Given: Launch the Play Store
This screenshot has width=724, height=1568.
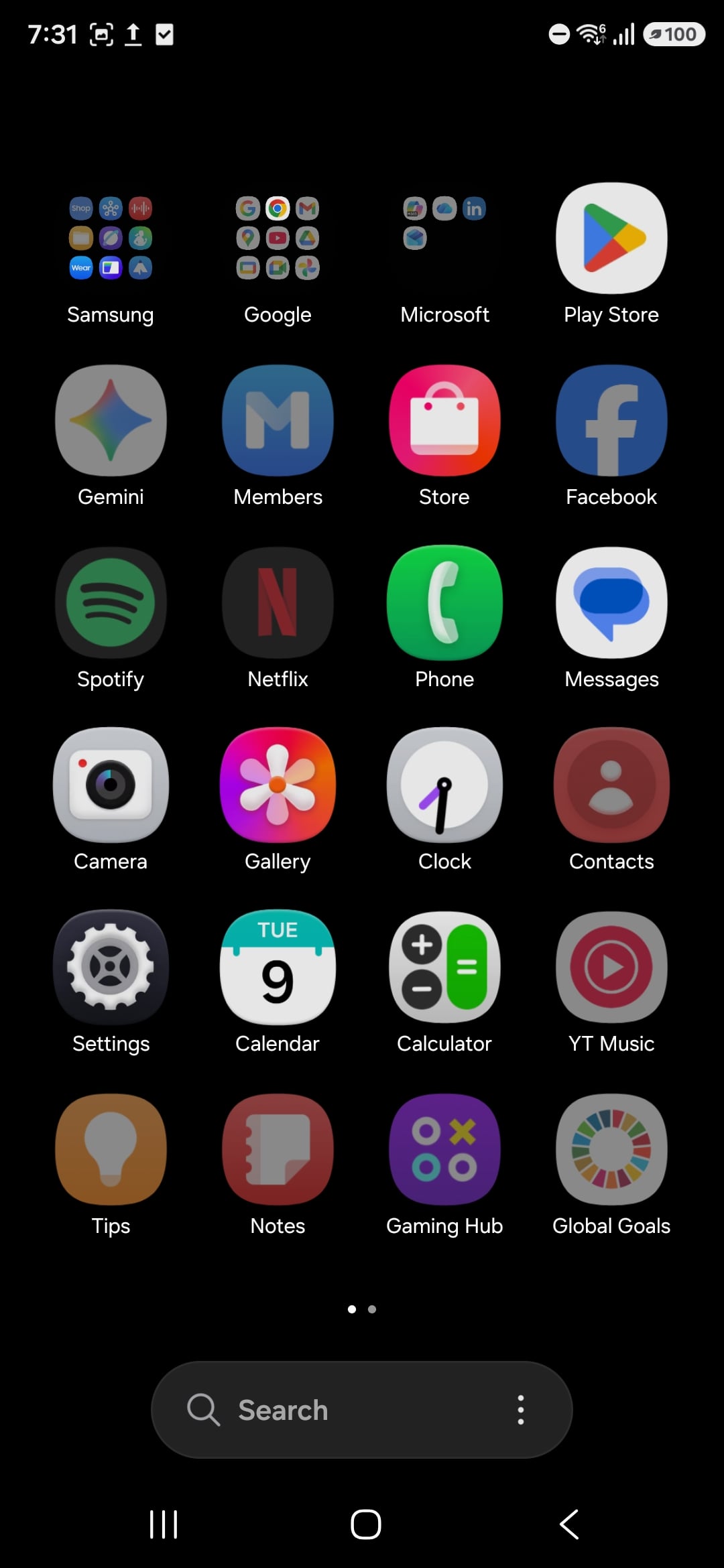Looking at the screenshot, I should [611, 238].
